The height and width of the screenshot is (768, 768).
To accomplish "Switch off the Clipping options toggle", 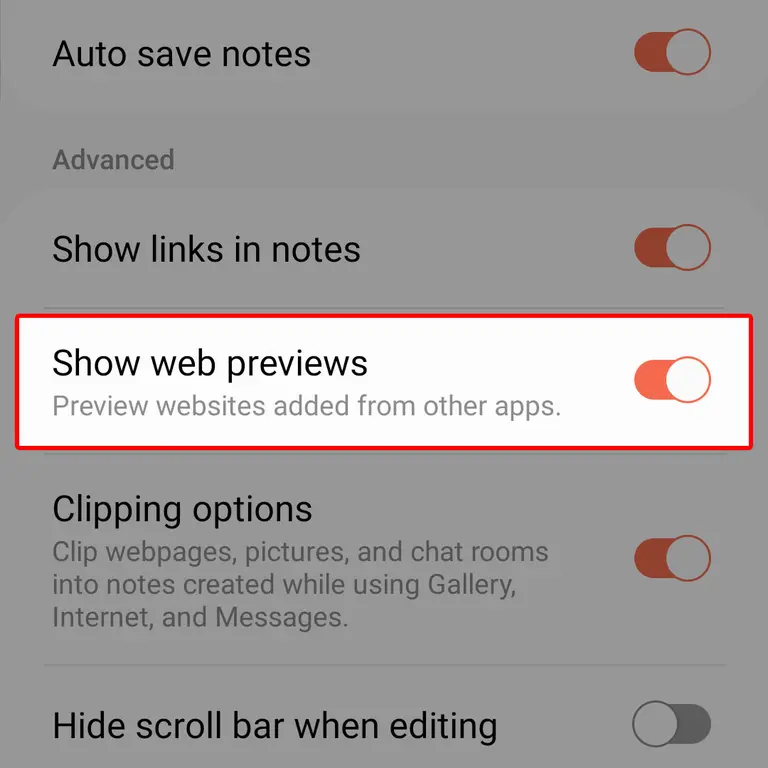I will pyautogui.click(x=672, y=559).
